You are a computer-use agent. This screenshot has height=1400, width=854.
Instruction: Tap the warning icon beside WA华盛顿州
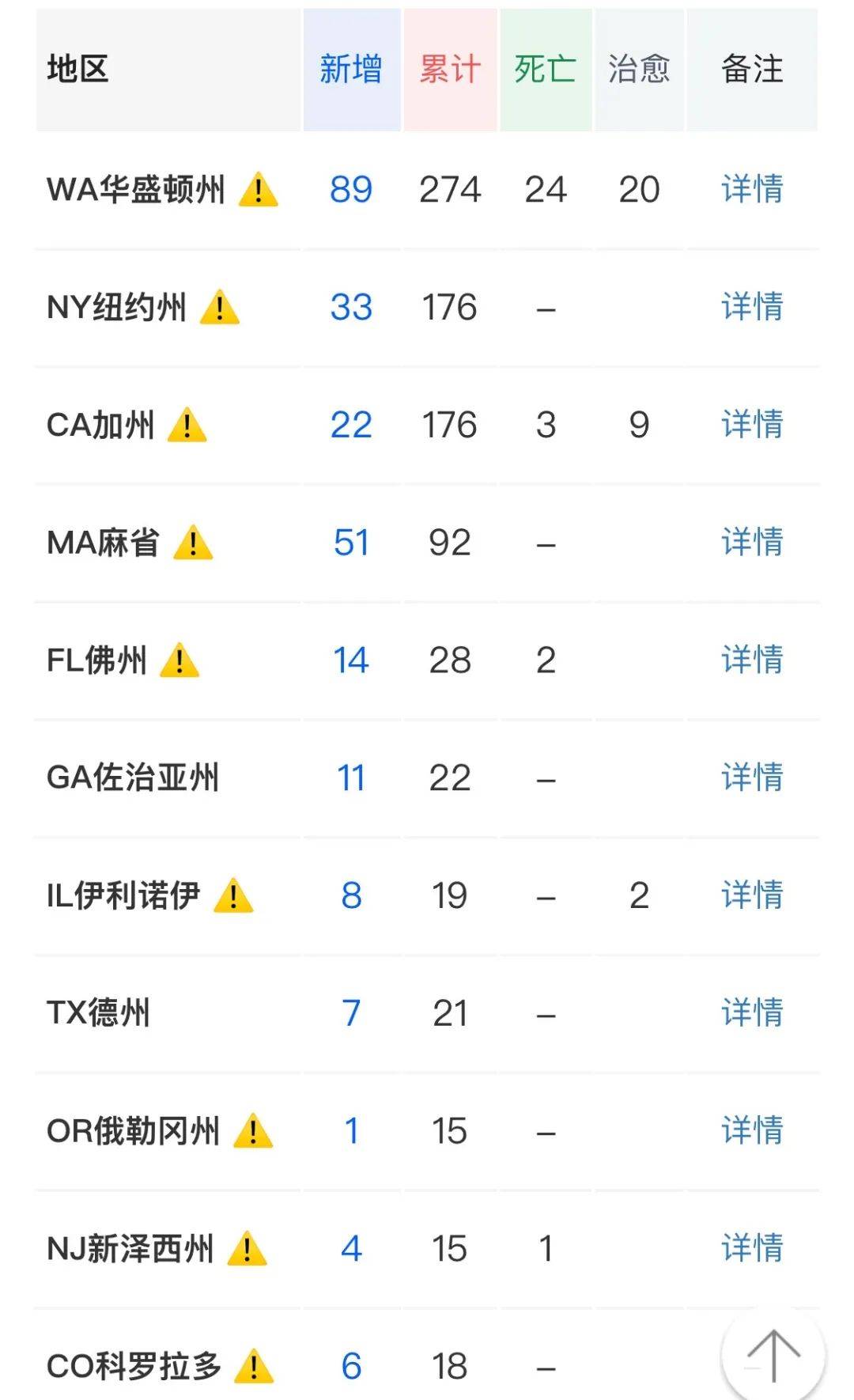coord(259,191)
